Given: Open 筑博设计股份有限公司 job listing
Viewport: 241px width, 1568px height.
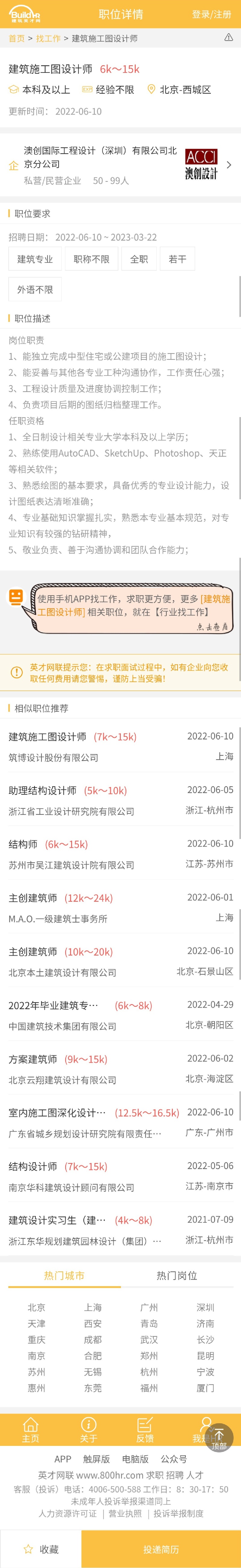Looking at the screenshot, I should [x=120, y=746].
